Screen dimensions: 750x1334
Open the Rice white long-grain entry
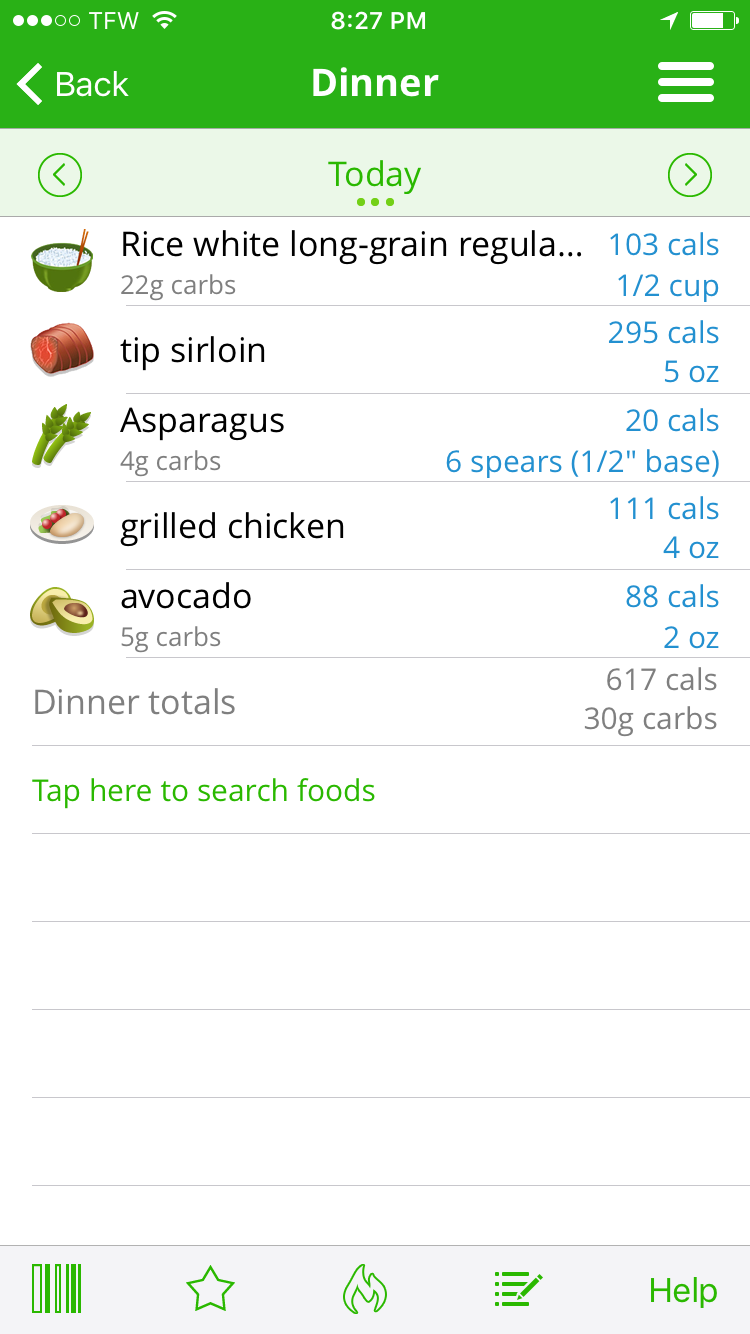pos(375,262)
